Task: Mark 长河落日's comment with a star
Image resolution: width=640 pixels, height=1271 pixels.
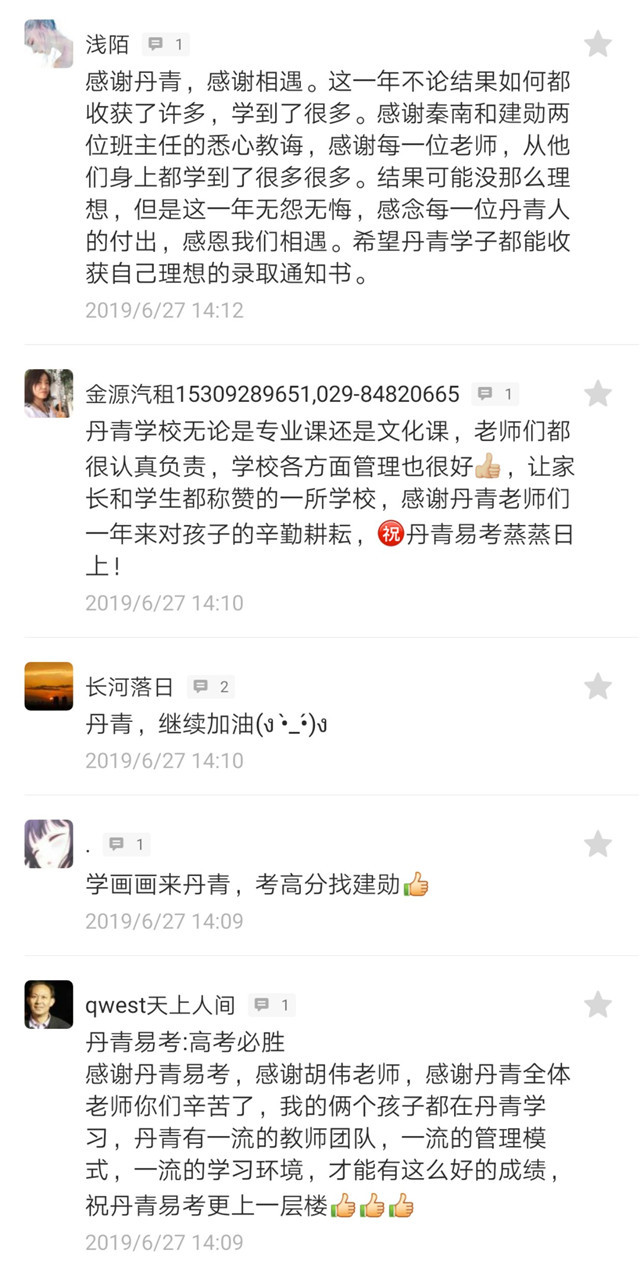Action: coord(597,686)
